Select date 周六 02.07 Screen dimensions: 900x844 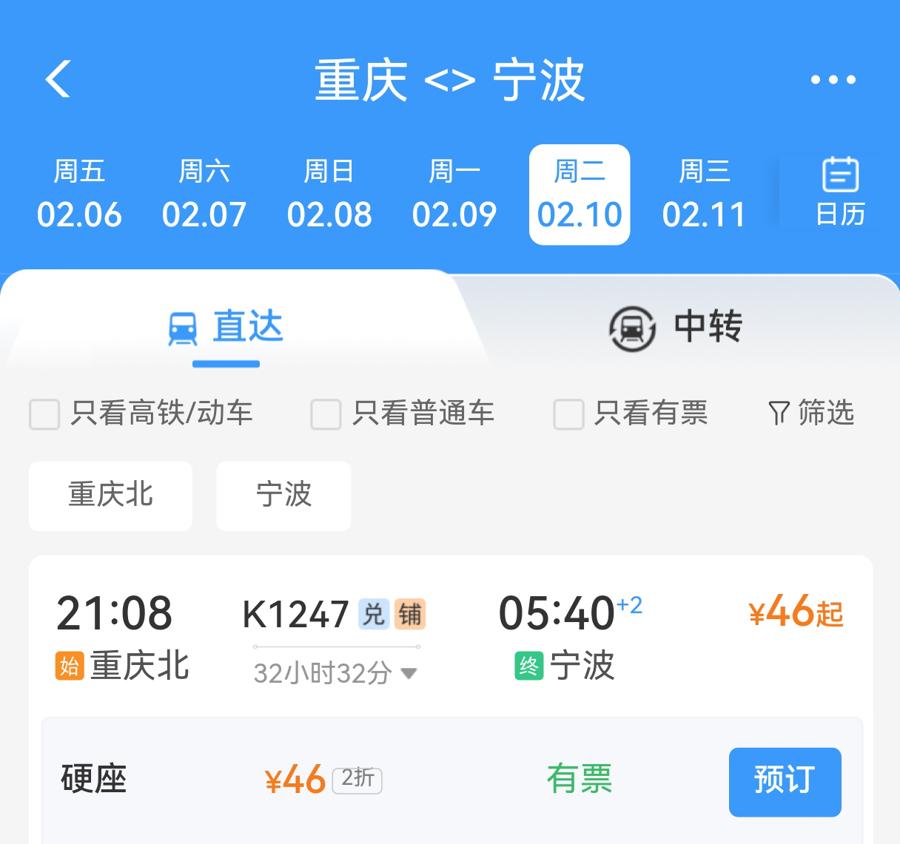tap(204, 194)
